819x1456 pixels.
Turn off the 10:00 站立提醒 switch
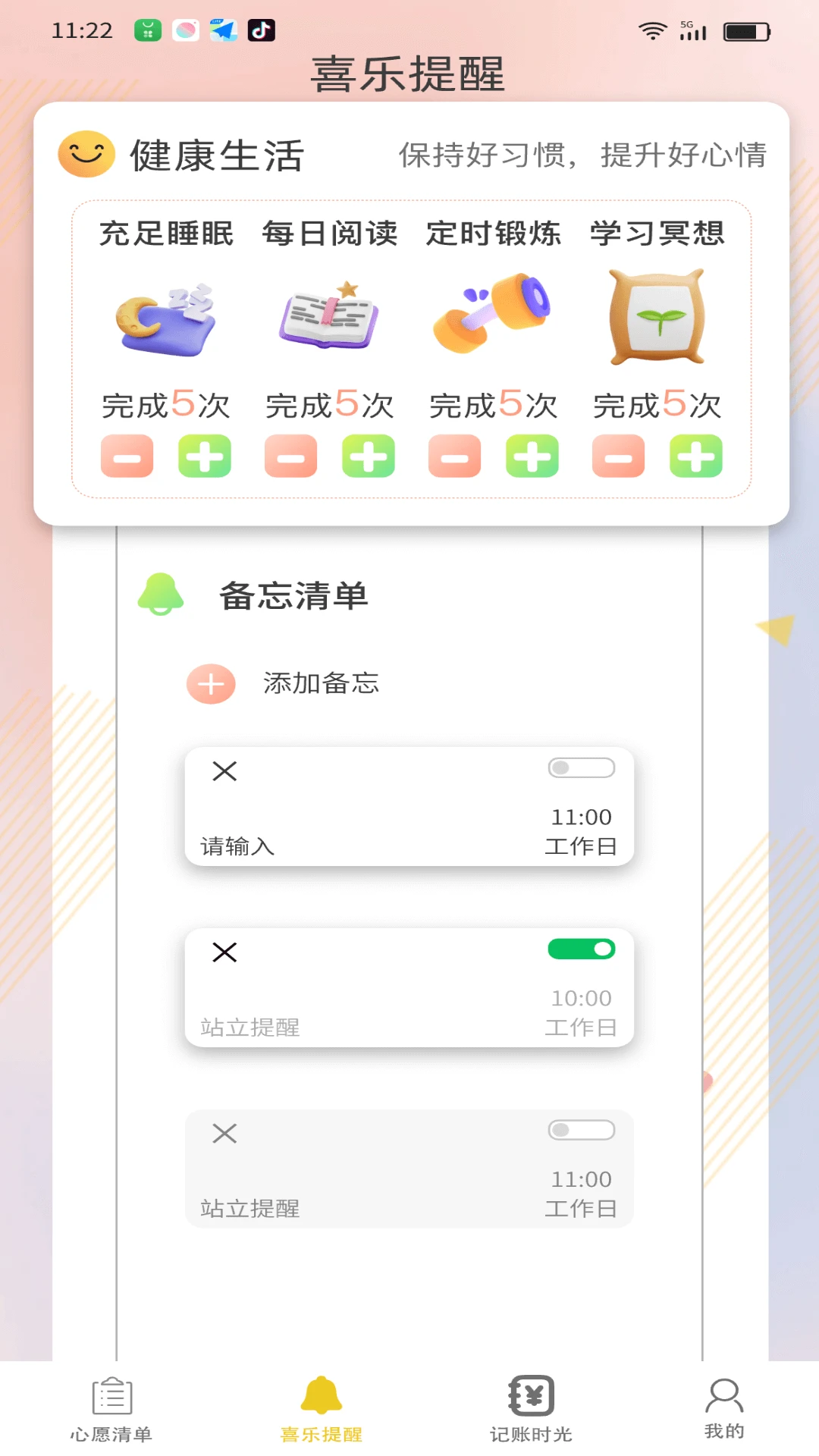pyautogui.click(x=581, y=949)
